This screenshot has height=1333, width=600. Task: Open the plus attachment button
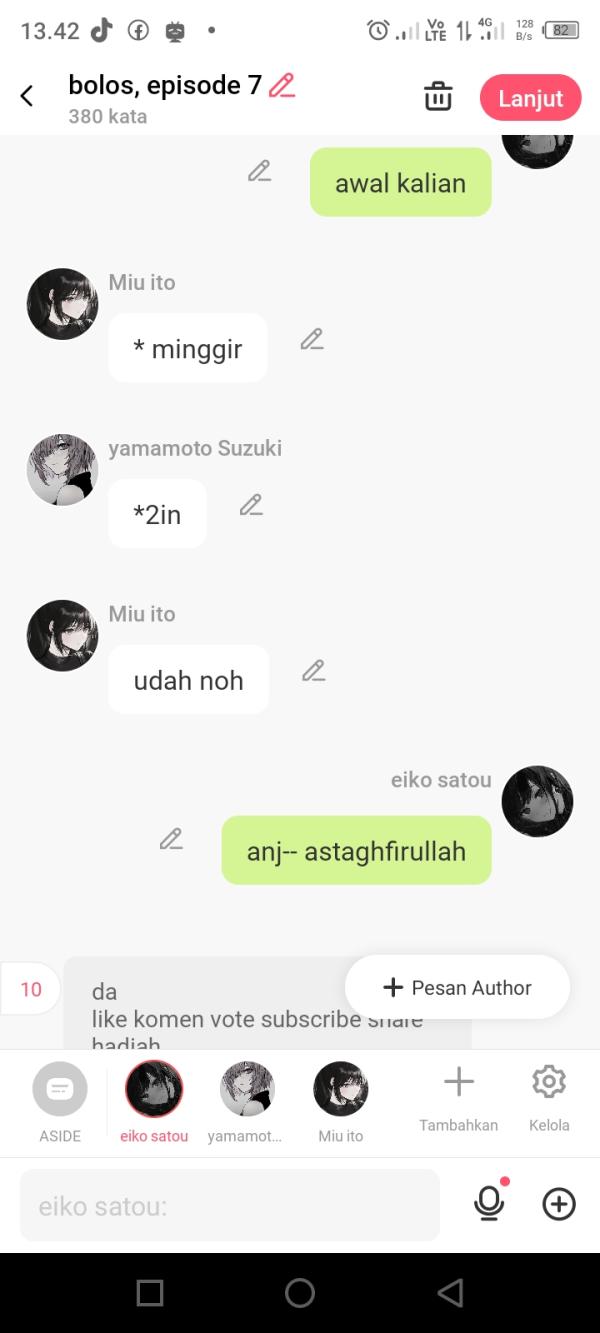559,1205
